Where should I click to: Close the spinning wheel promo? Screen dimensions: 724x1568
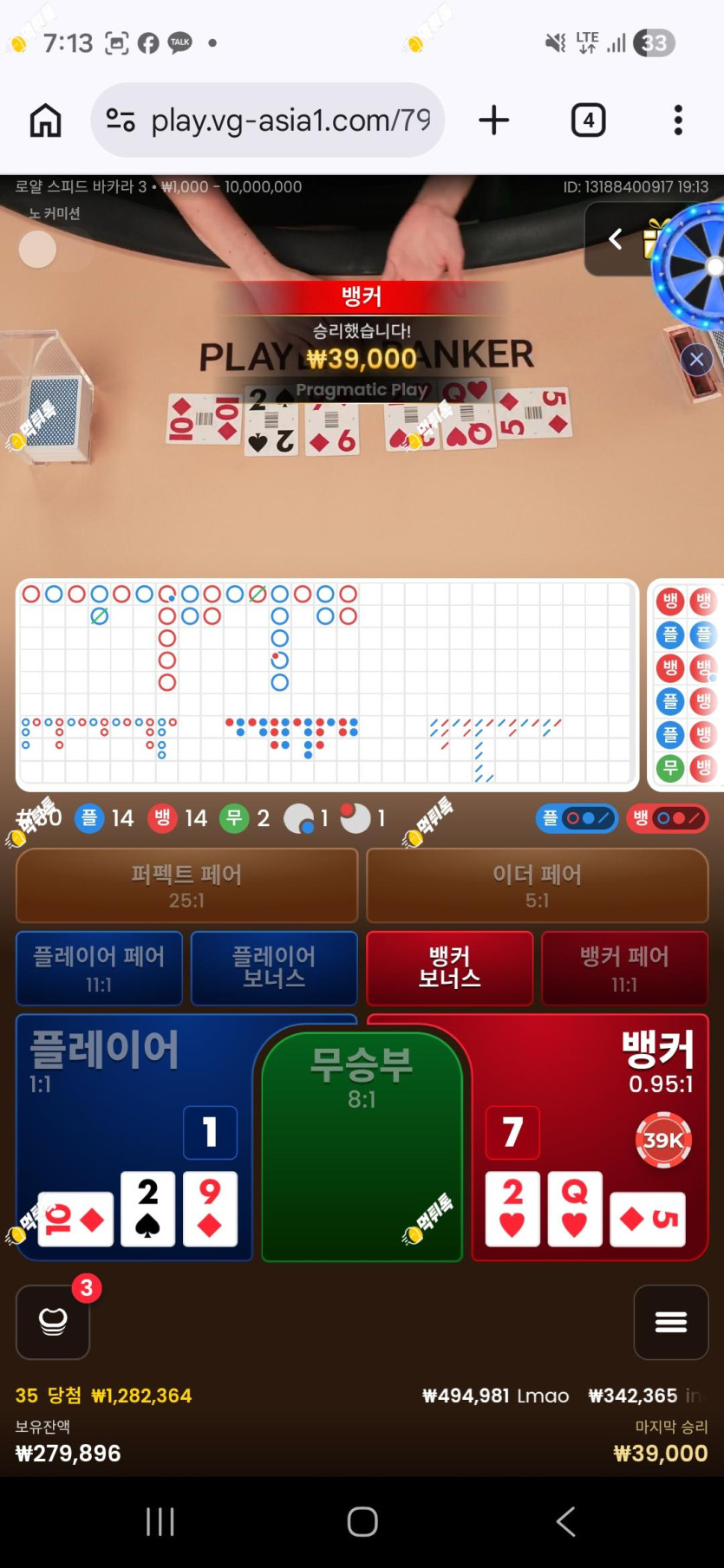point(696,359)
